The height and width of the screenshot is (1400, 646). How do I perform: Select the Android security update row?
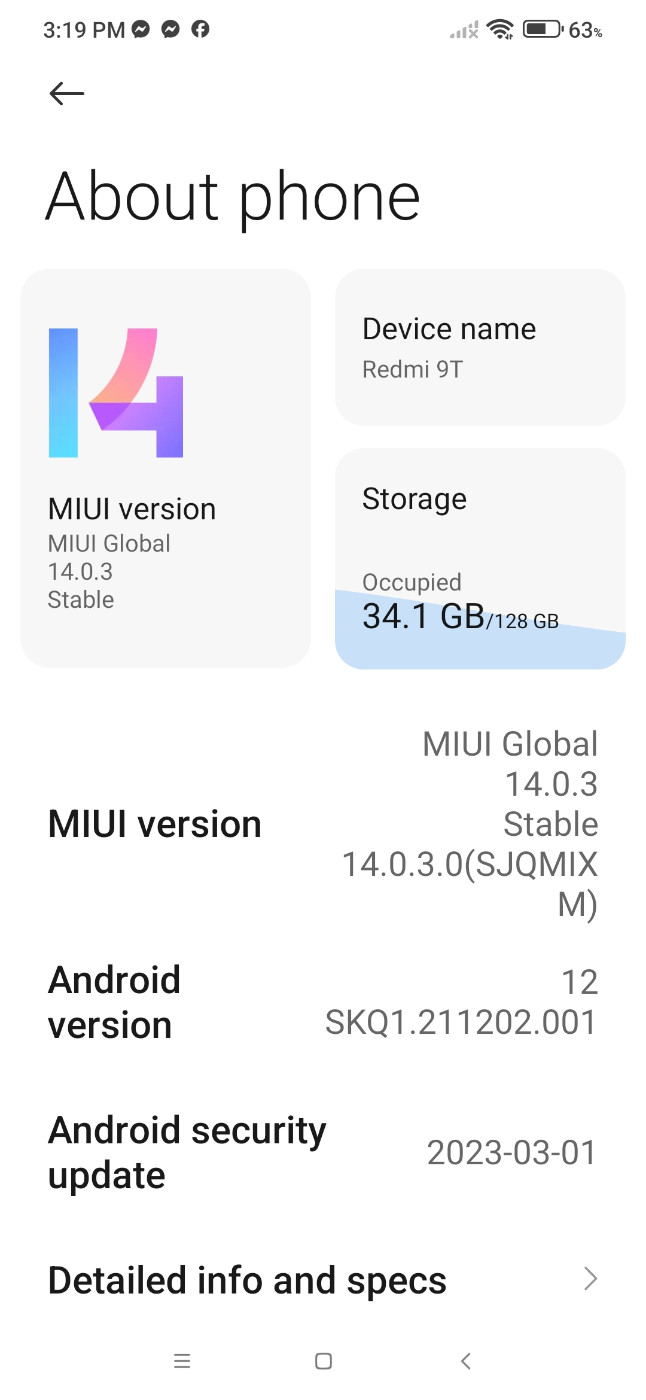[323, 1153]
